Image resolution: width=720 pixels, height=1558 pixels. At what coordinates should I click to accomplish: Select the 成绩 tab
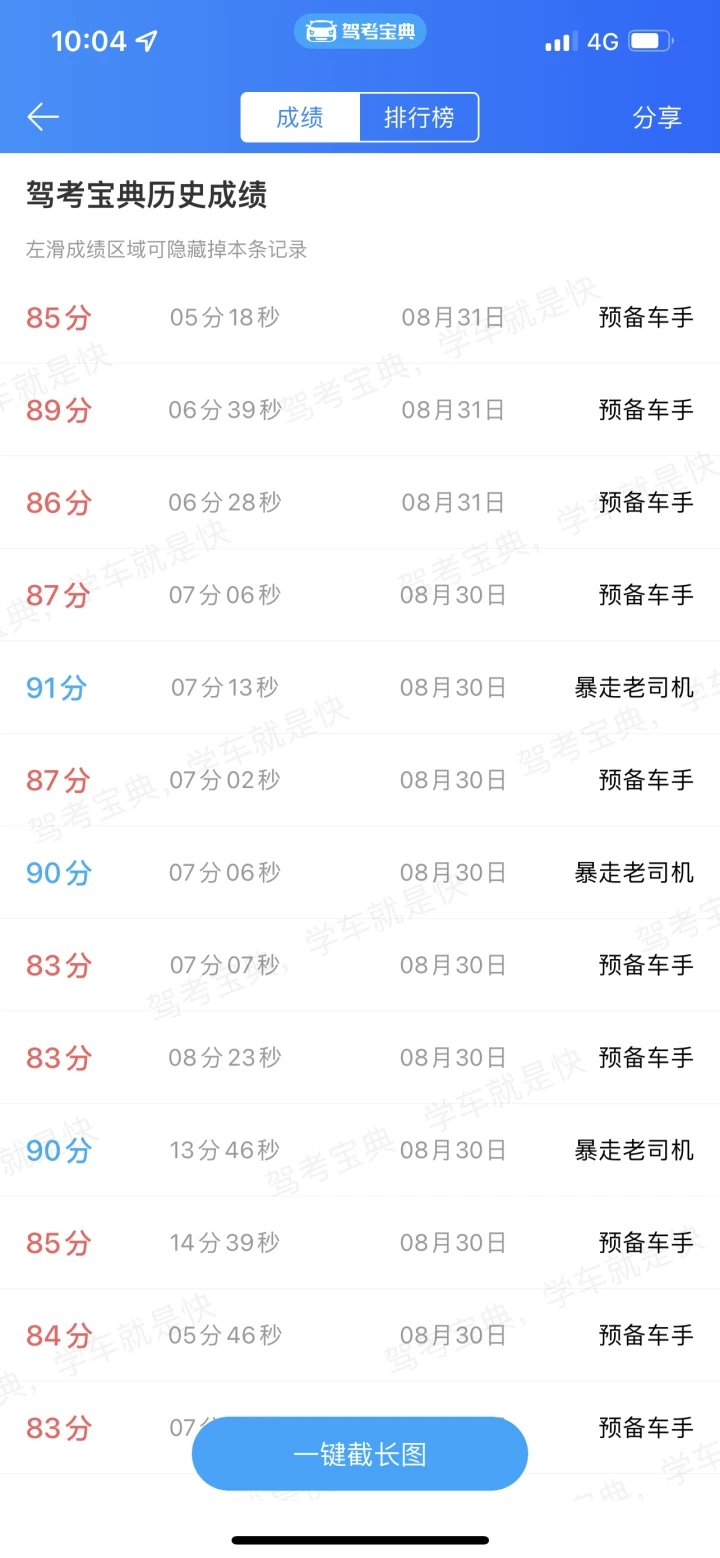[300, 118]
